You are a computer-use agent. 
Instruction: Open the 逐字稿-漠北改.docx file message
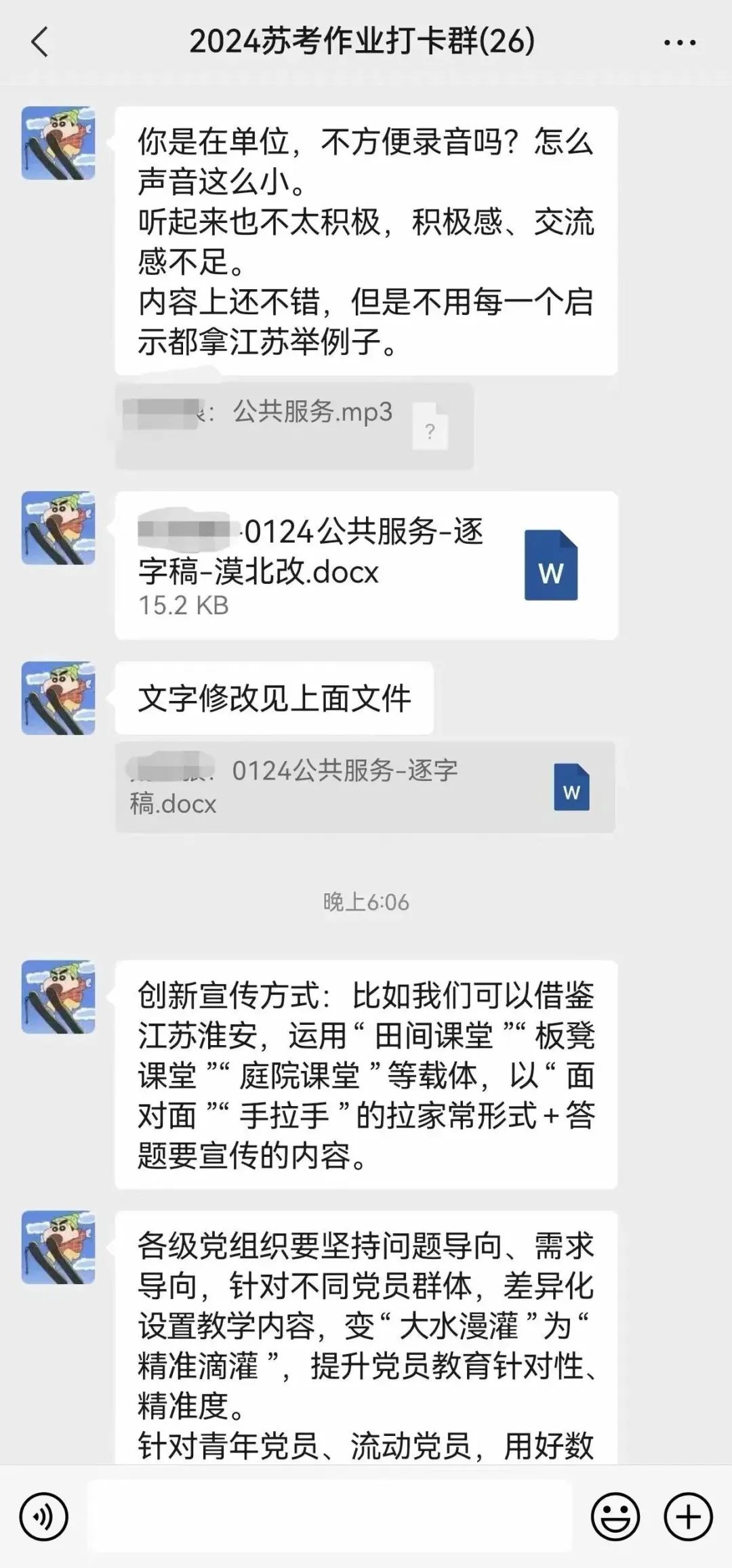pos(366,565)
